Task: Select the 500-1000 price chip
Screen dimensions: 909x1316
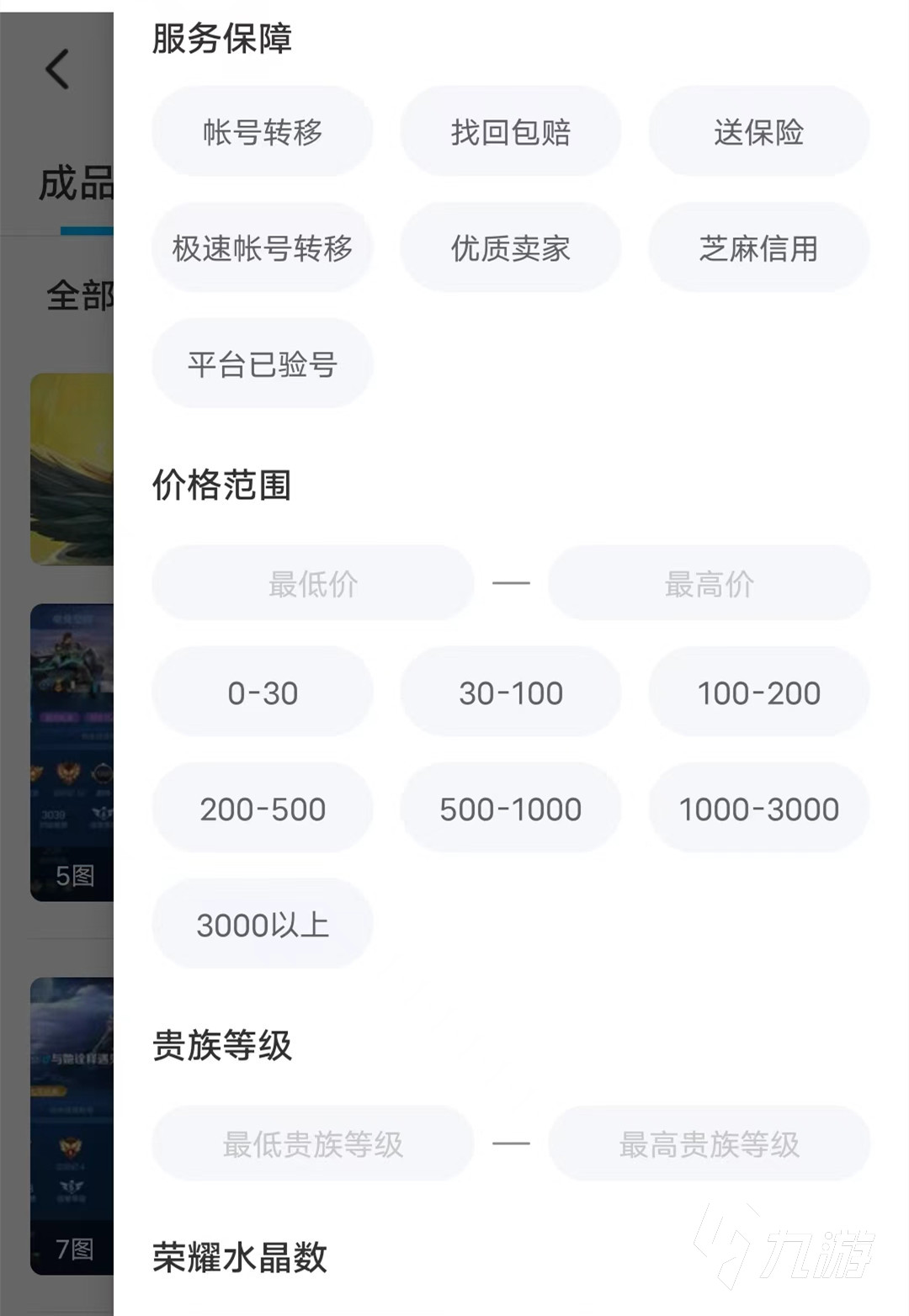Action: coord(510,809)
